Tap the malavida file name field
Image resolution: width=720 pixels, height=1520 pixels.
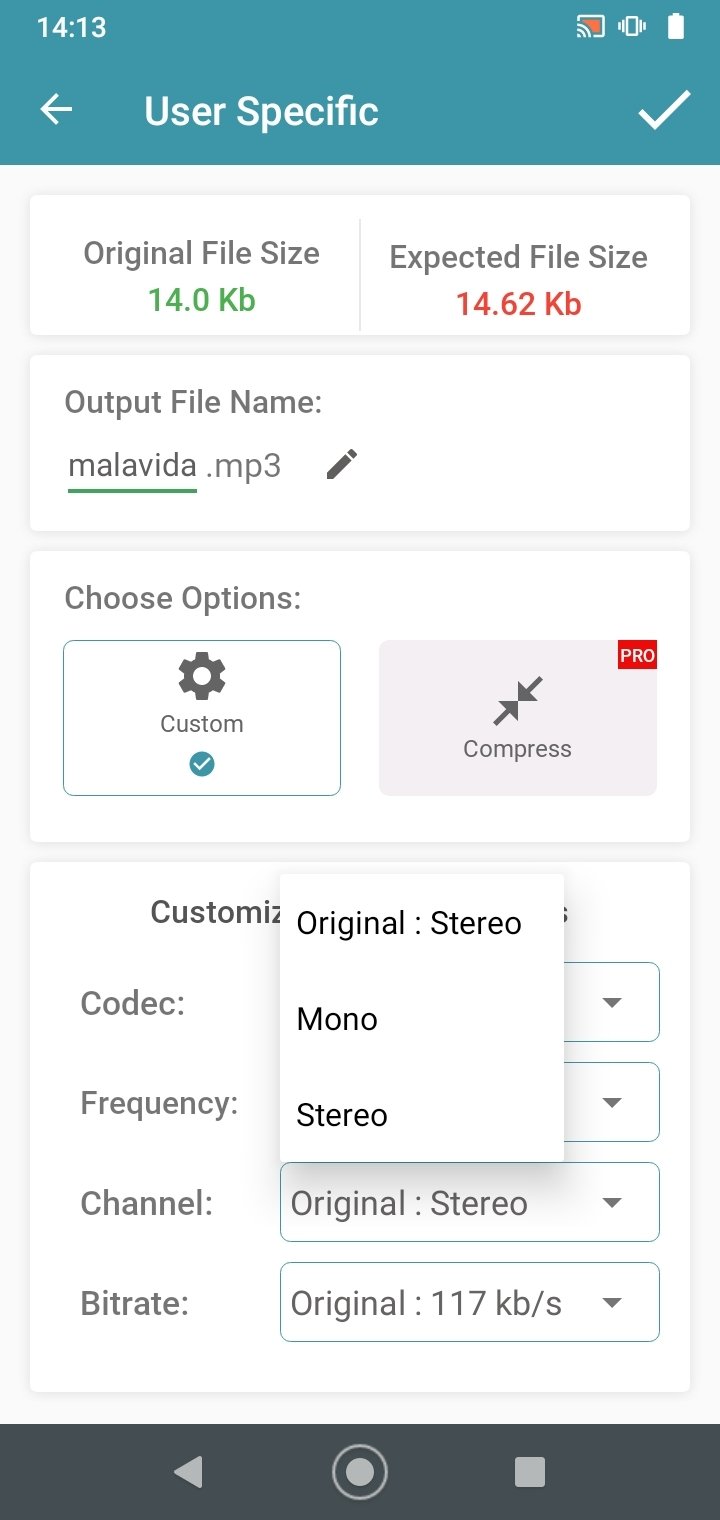tap(132, 466)
